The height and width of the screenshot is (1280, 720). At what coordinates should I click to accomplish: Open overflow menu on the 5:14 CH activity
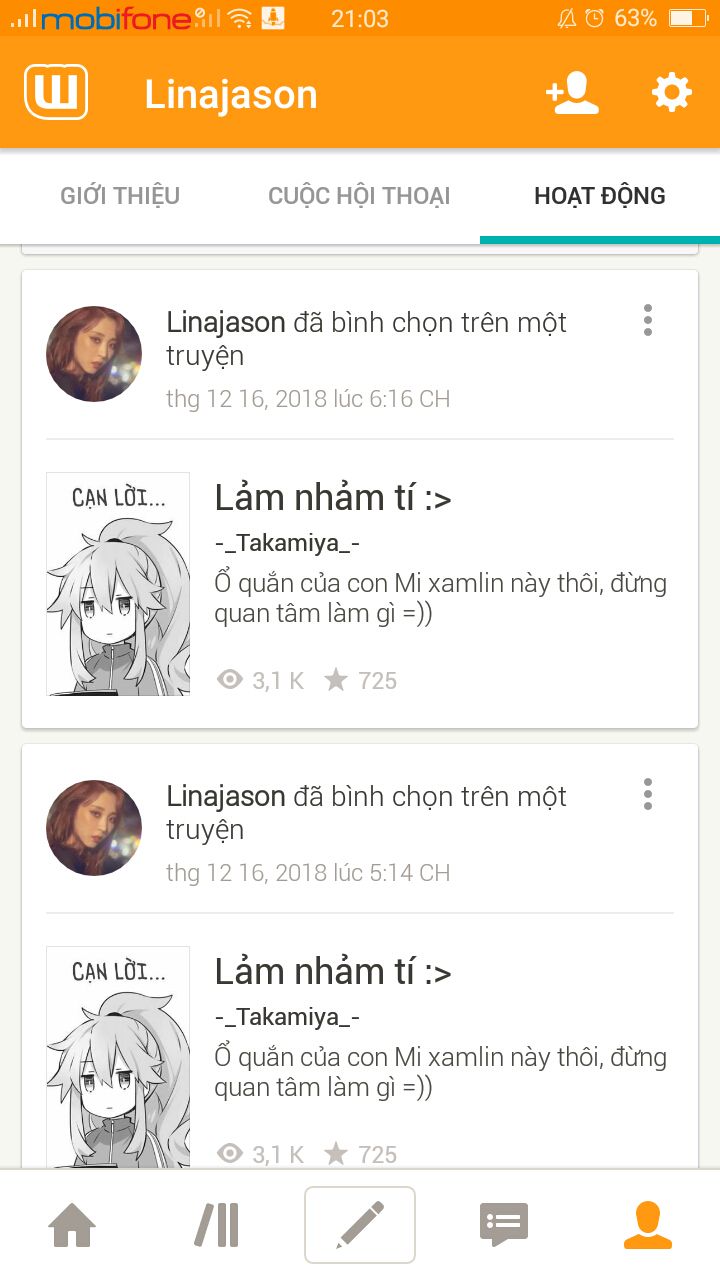(x=648, y=794)
